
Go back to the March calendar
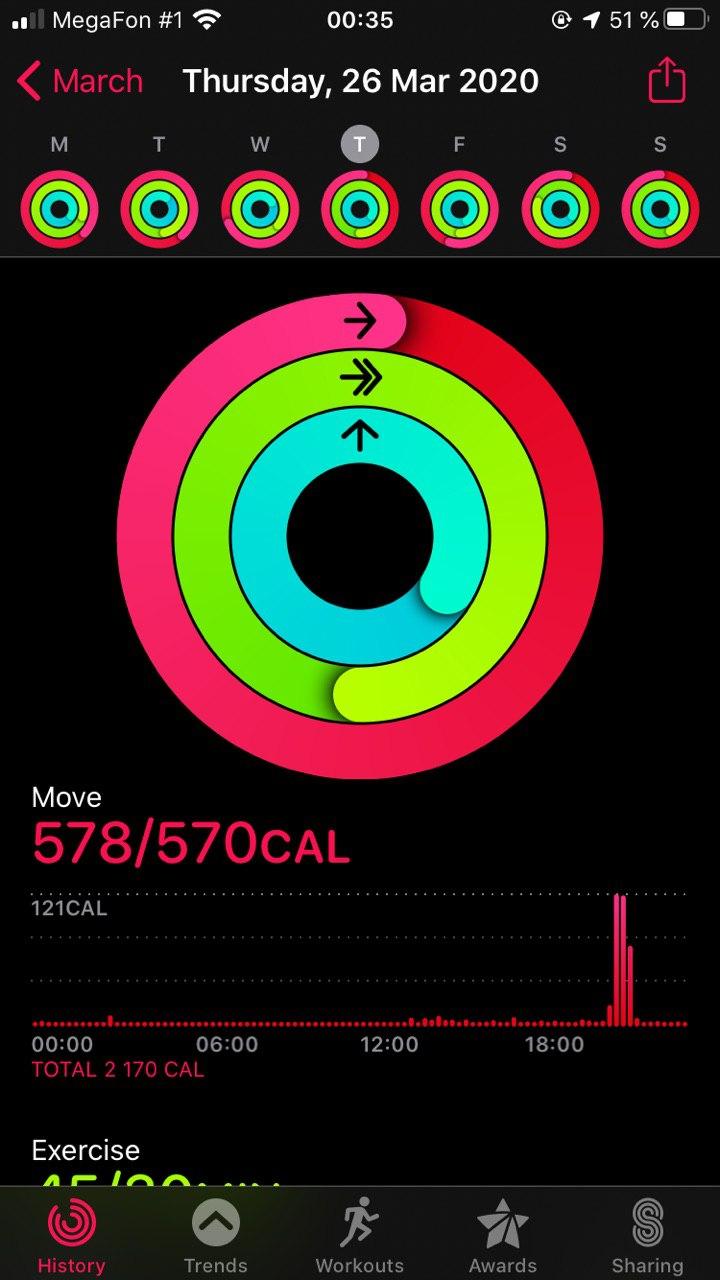click(80, 81)
